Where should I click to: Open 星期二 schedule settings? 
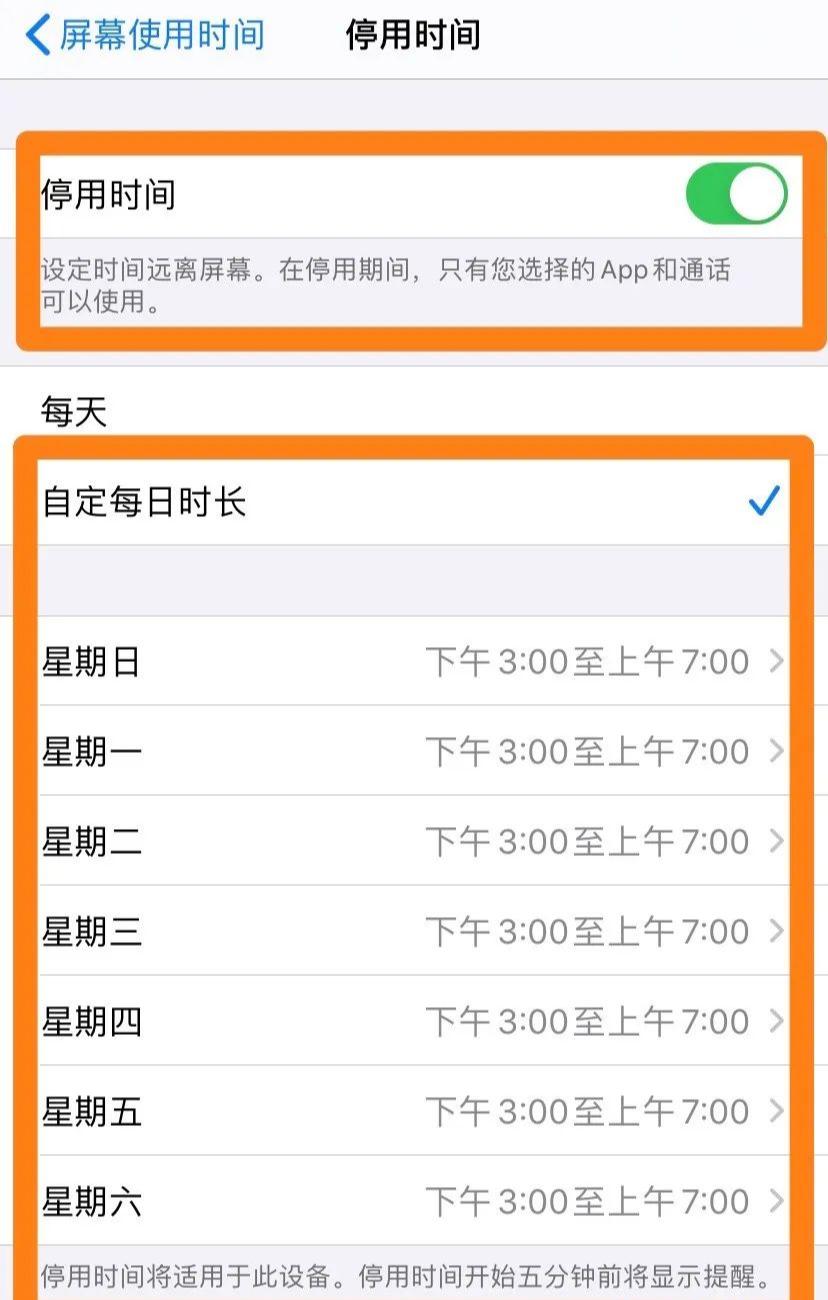coord(400,841)
